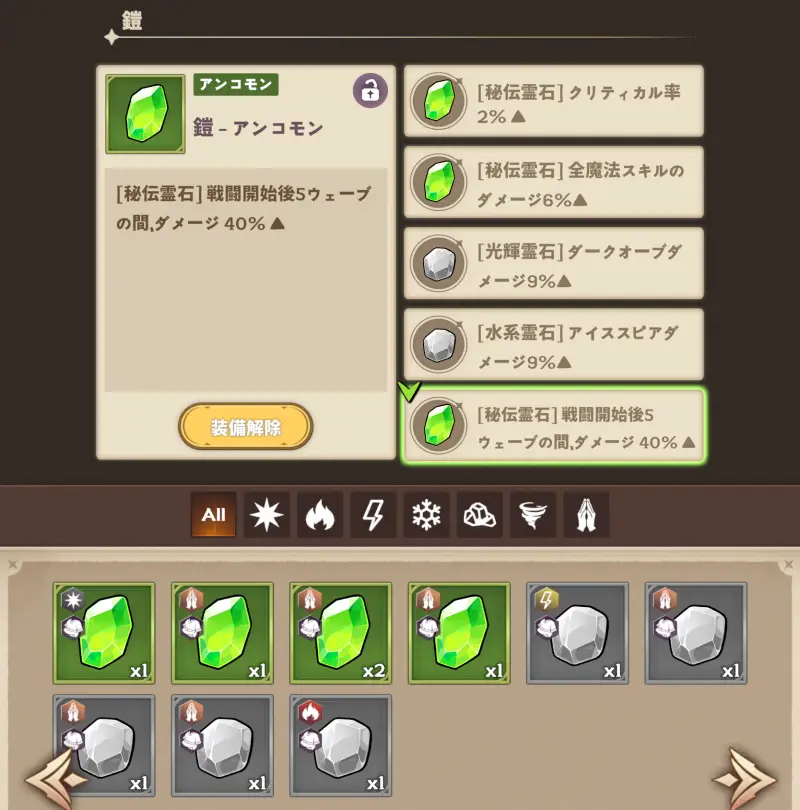800x810 pixels.
Task: Filter stones by the lightning element icon
Action: [x=373, y=515]
